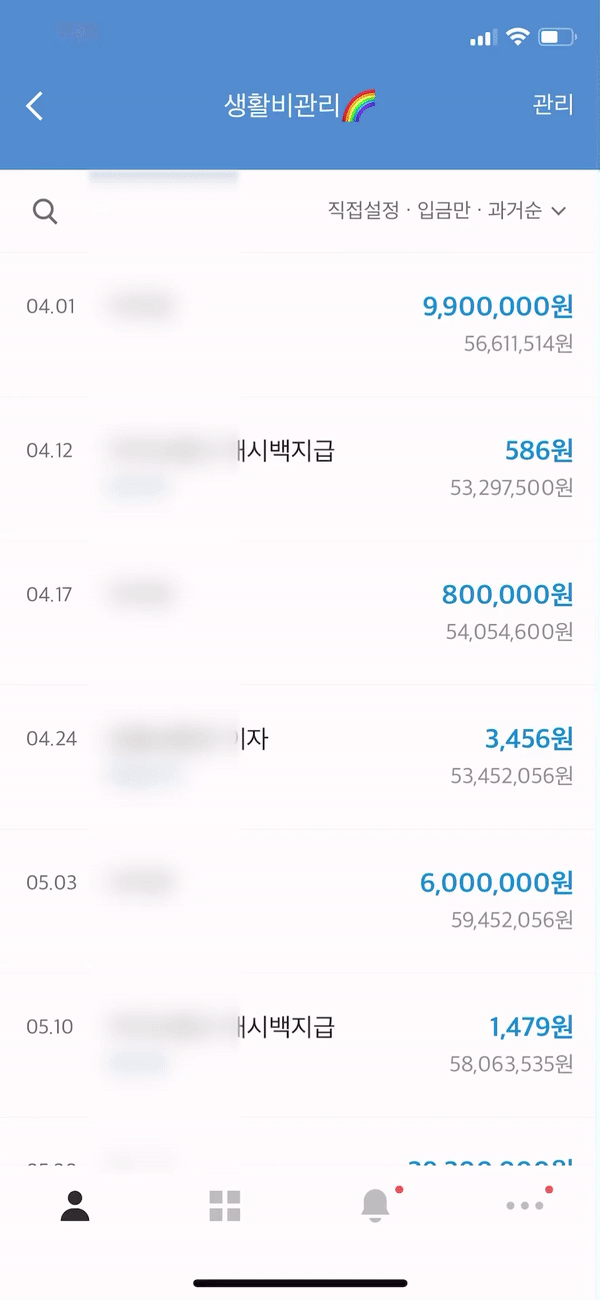Open the 05.03 deposit of 6,000,000원
Screen dimensions: 600x1300
point(300,900)
